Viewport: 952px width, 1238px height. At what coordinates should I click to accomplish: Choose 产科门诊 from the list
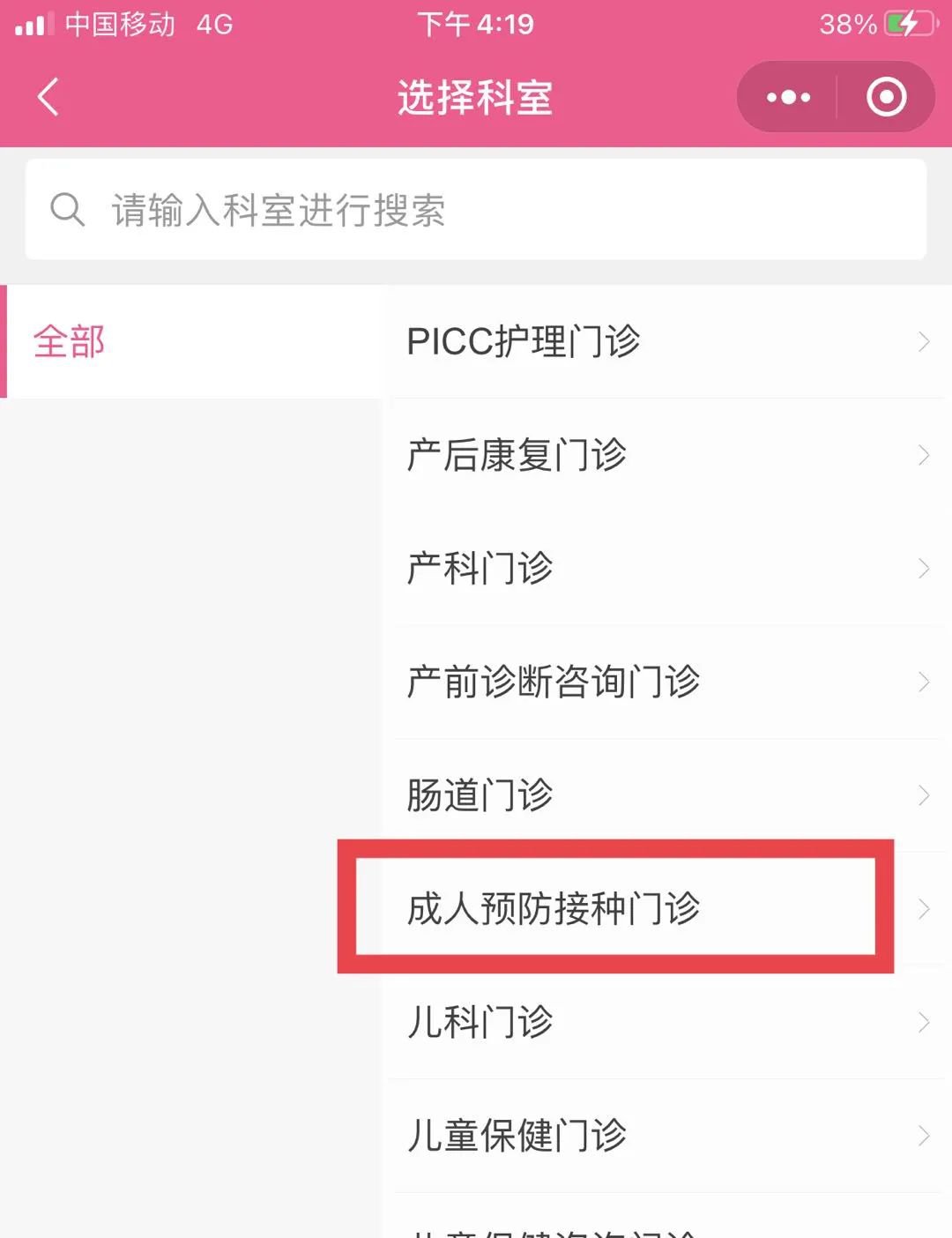pyautogui.click(x=666, y=569)
